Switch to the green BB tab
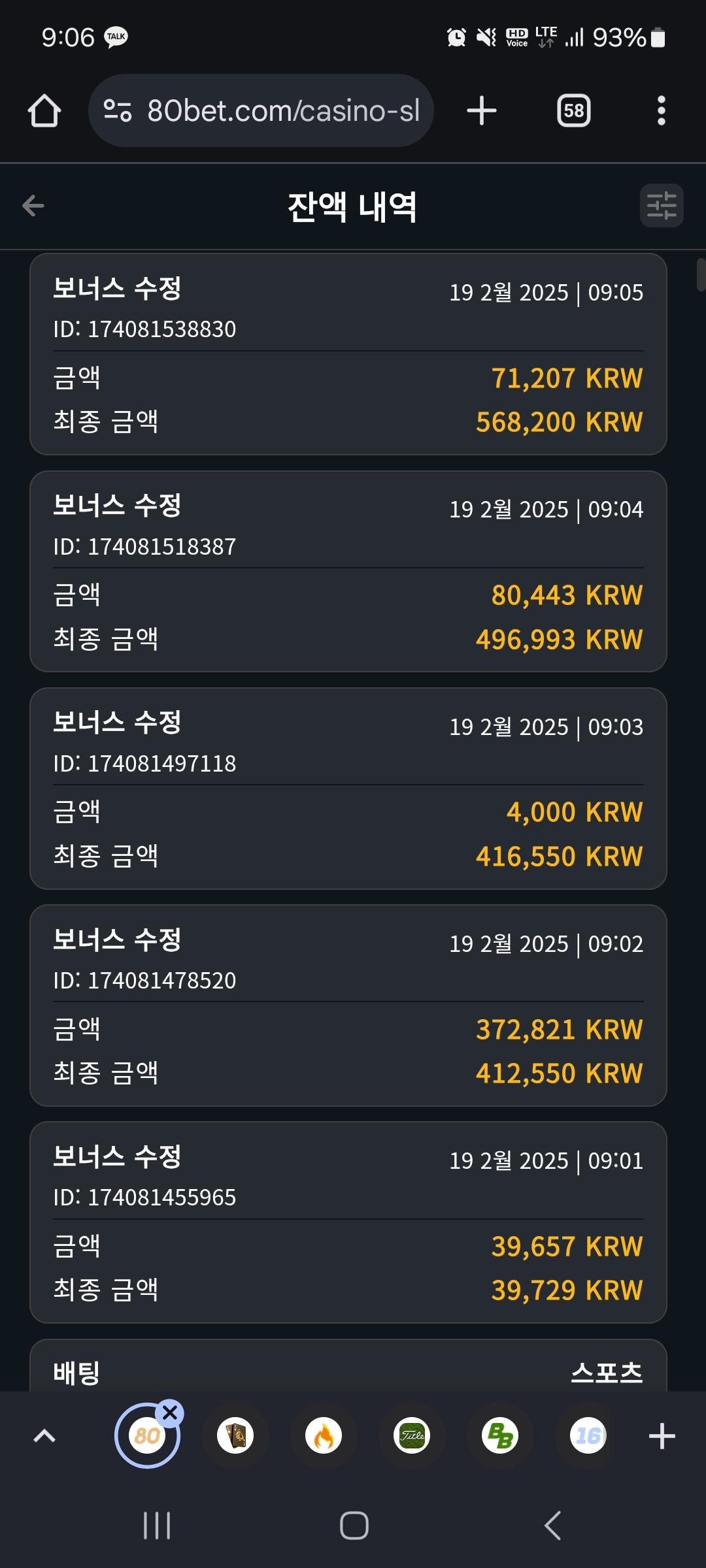706x1568 pixels. tap(500, 1436)
